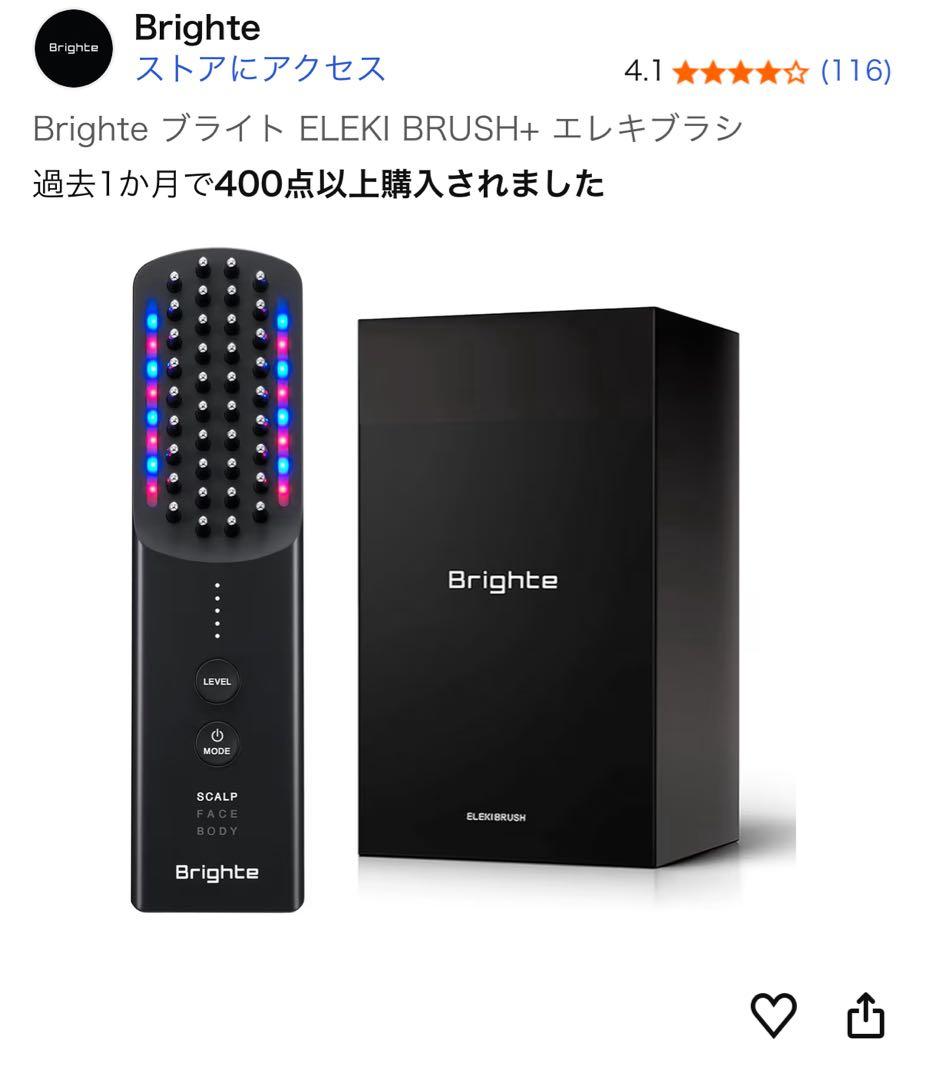Tap the half-filled fifth rating star
The height and width of the screenshot is (1080, 926).
tap(796, 71)
